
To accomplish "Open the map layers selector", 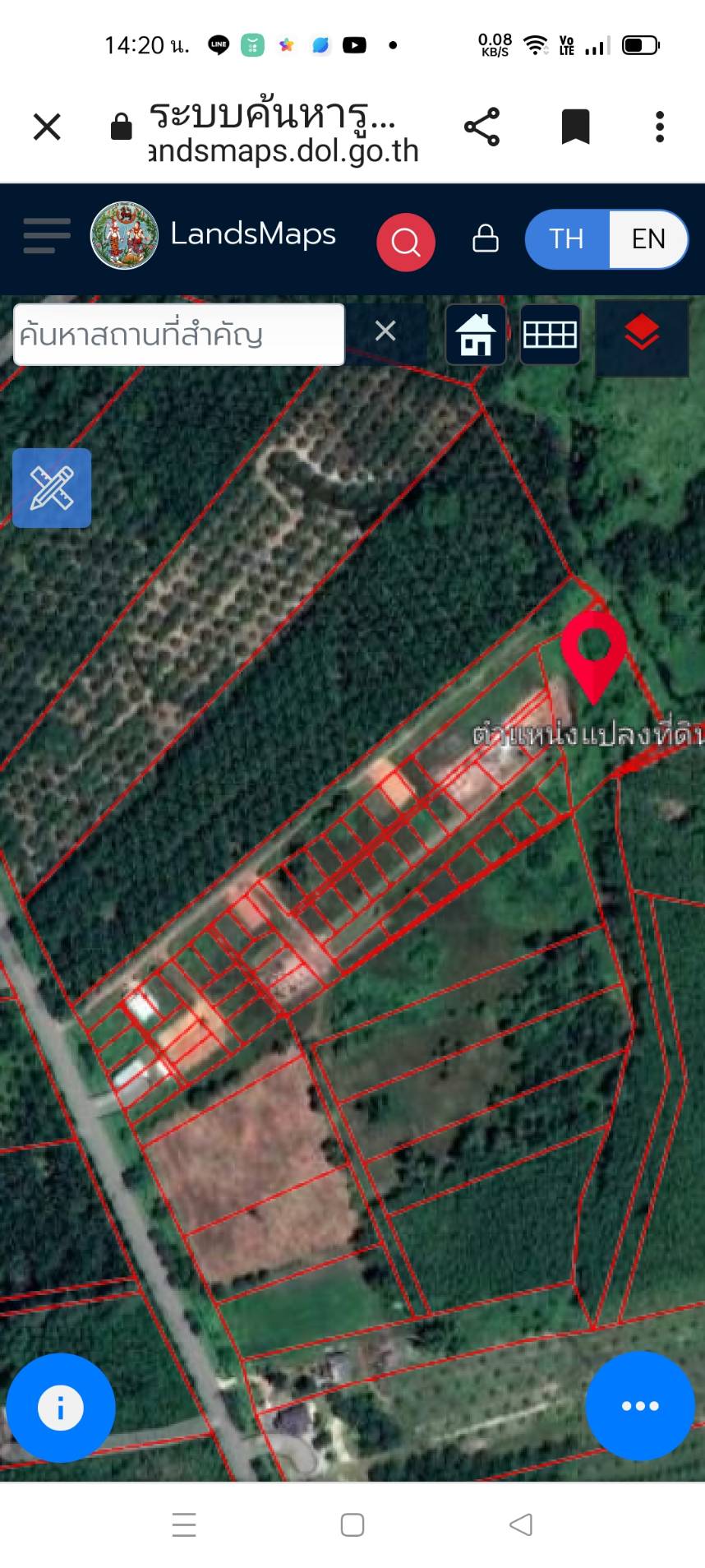I will [642, 336].
